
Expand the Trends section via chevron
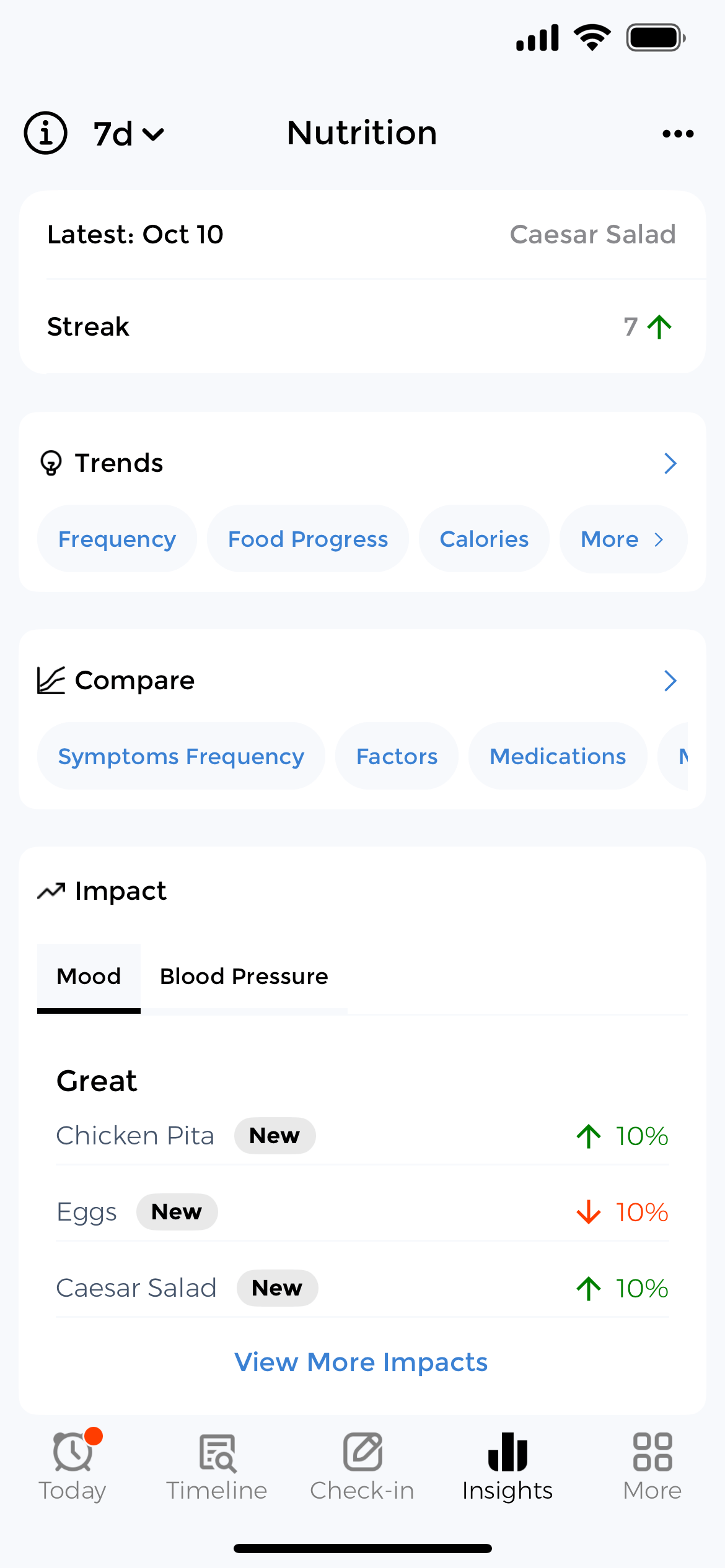pos(670,463)
